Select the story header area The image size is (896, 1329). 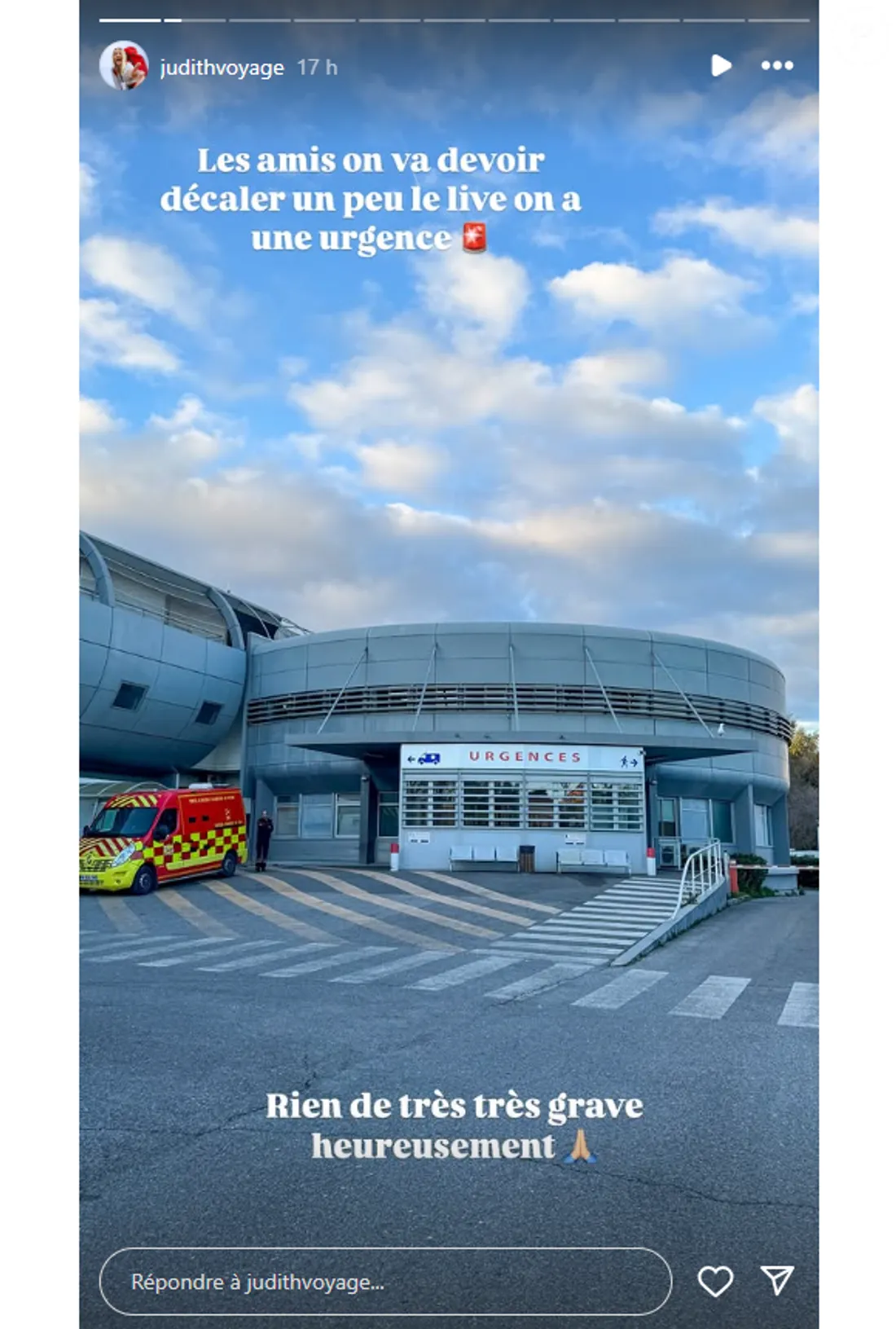click(x=244, y=68)
